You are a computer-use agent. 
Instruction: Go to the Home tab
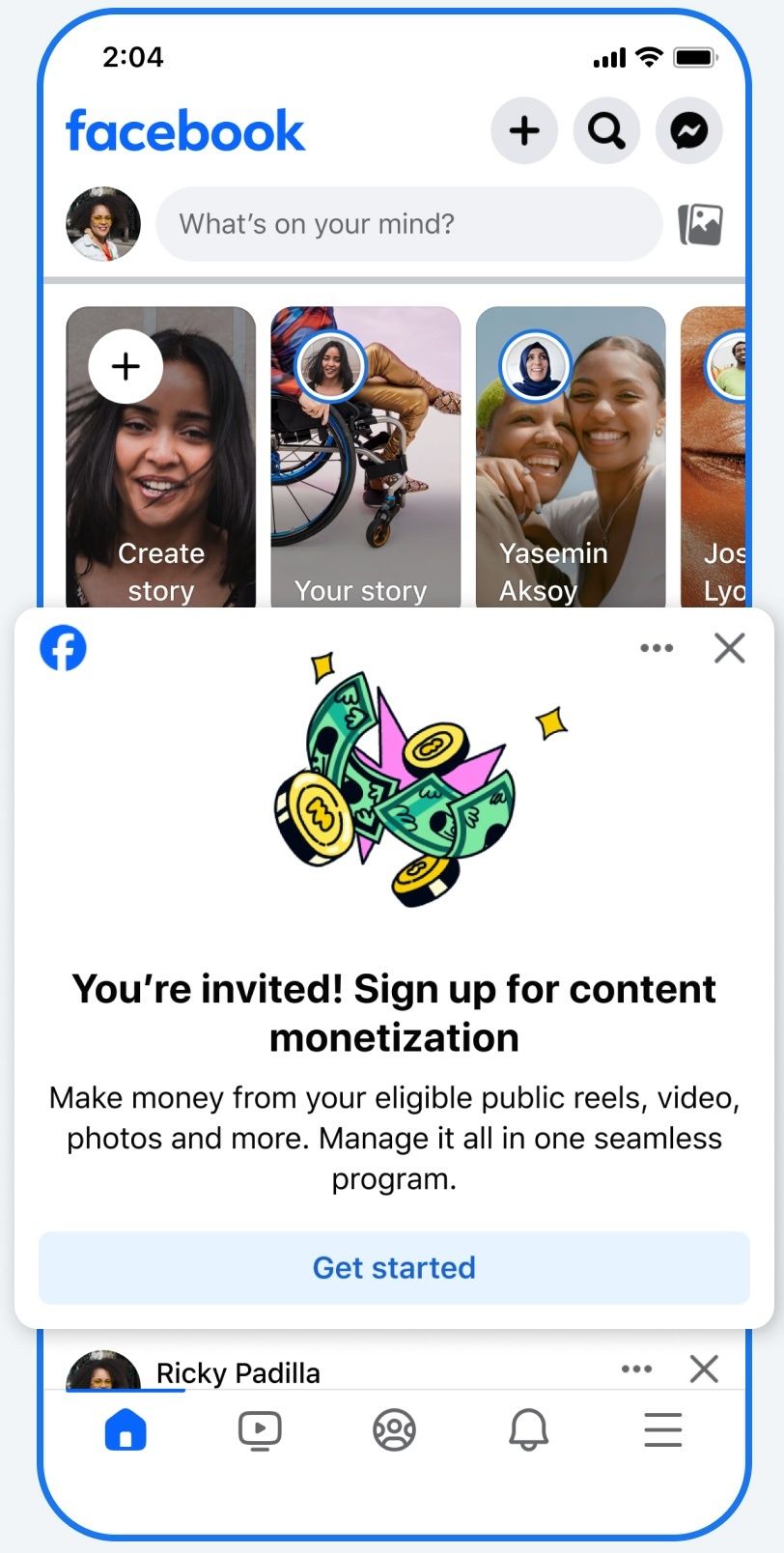tap(126, 1430)
